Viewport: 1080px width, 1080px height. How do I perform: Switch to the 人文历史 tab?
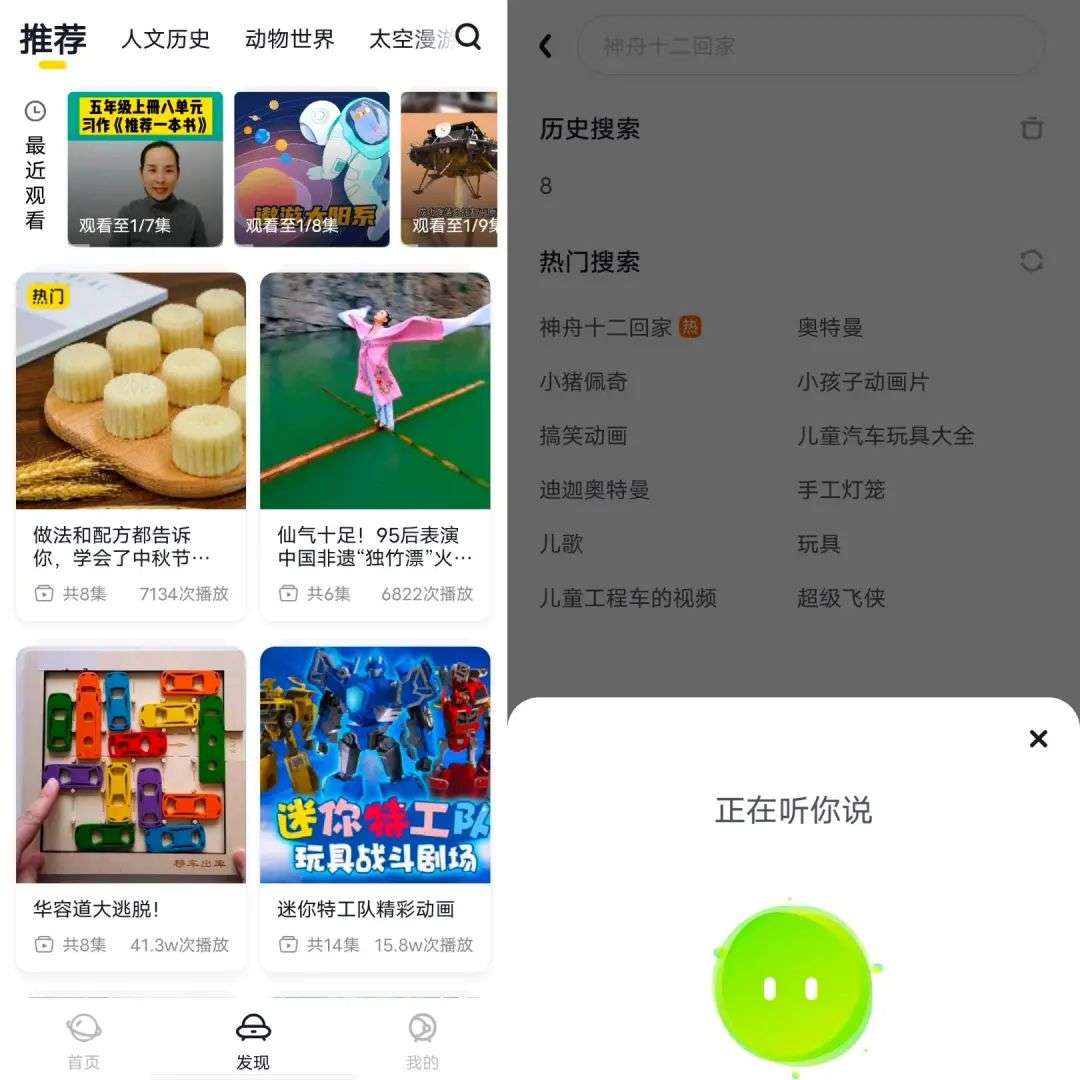coord(166,39)
